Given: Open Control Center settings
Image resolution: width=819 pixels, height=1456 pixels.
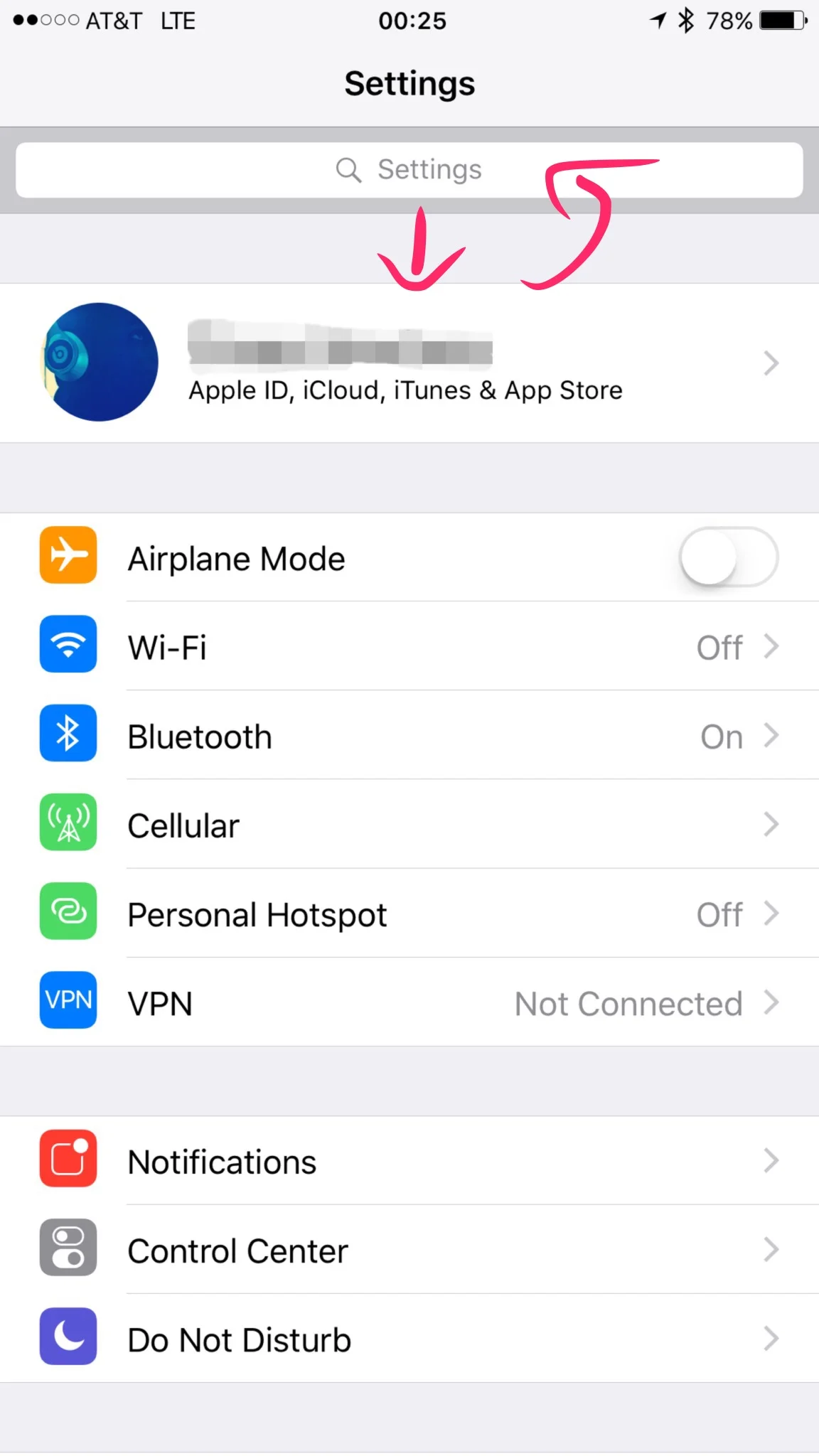Looking at the screenshot, I should [x=409, y=1249].
